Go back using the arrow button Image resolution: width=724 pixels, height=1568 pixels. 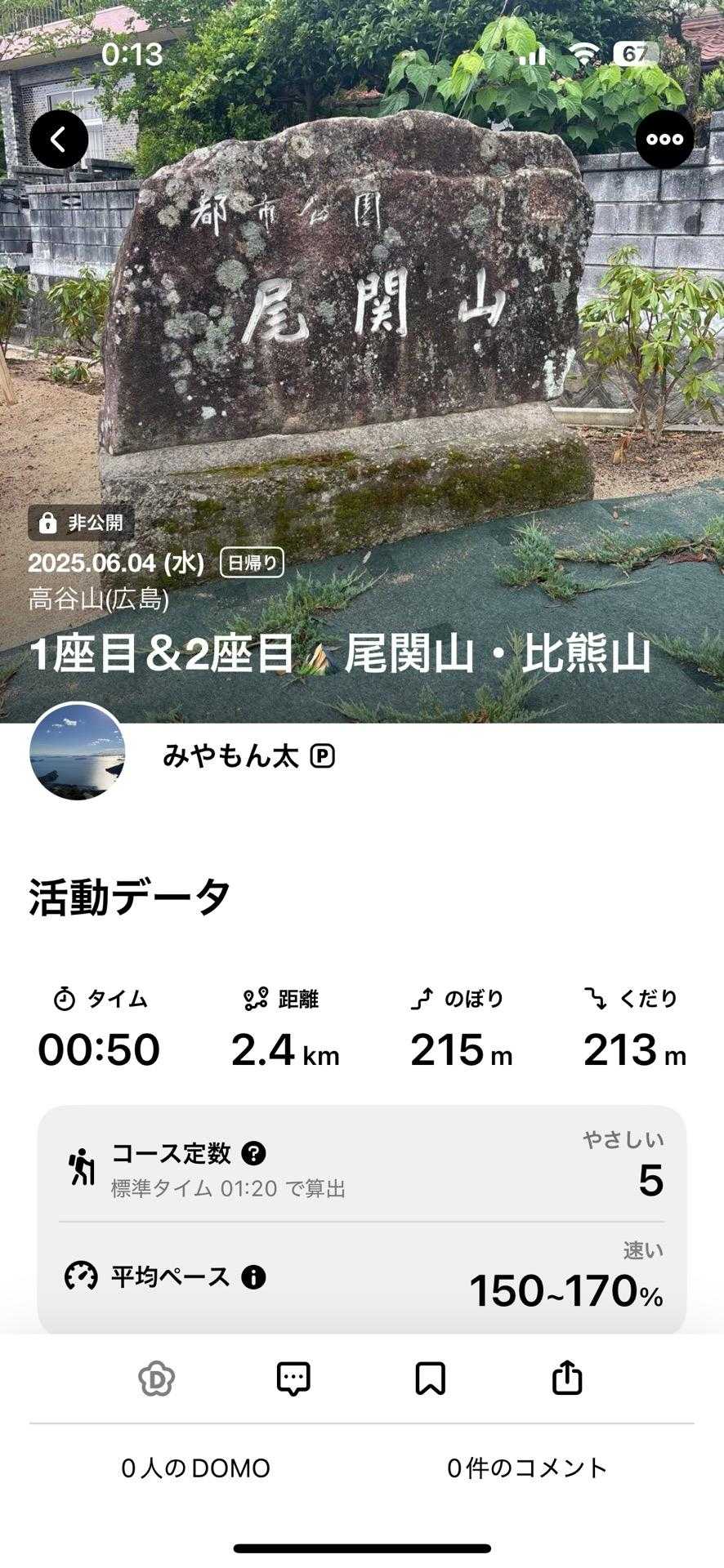coord(59,140)
